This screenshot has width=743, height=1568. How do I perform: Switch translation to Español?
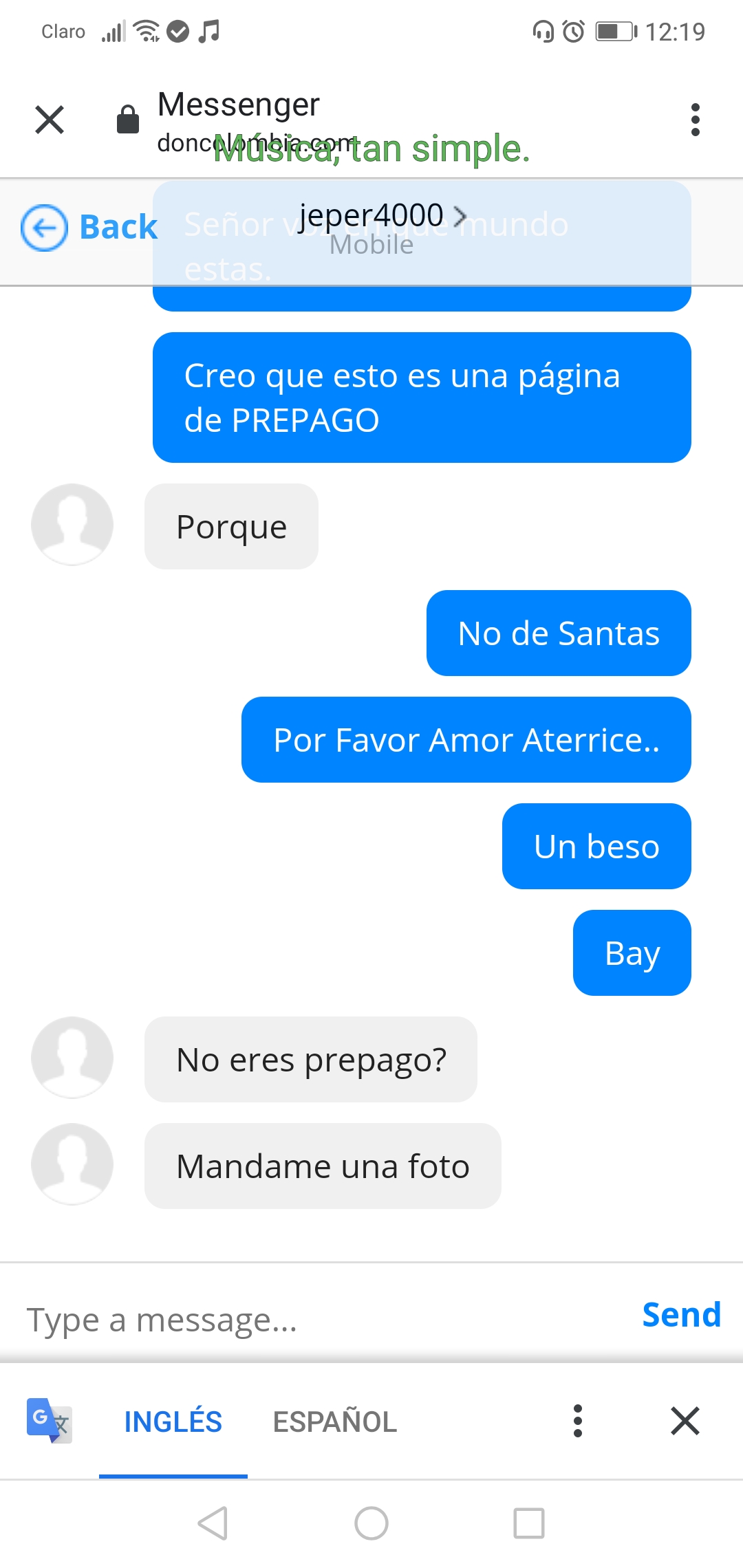(335, 1422)
